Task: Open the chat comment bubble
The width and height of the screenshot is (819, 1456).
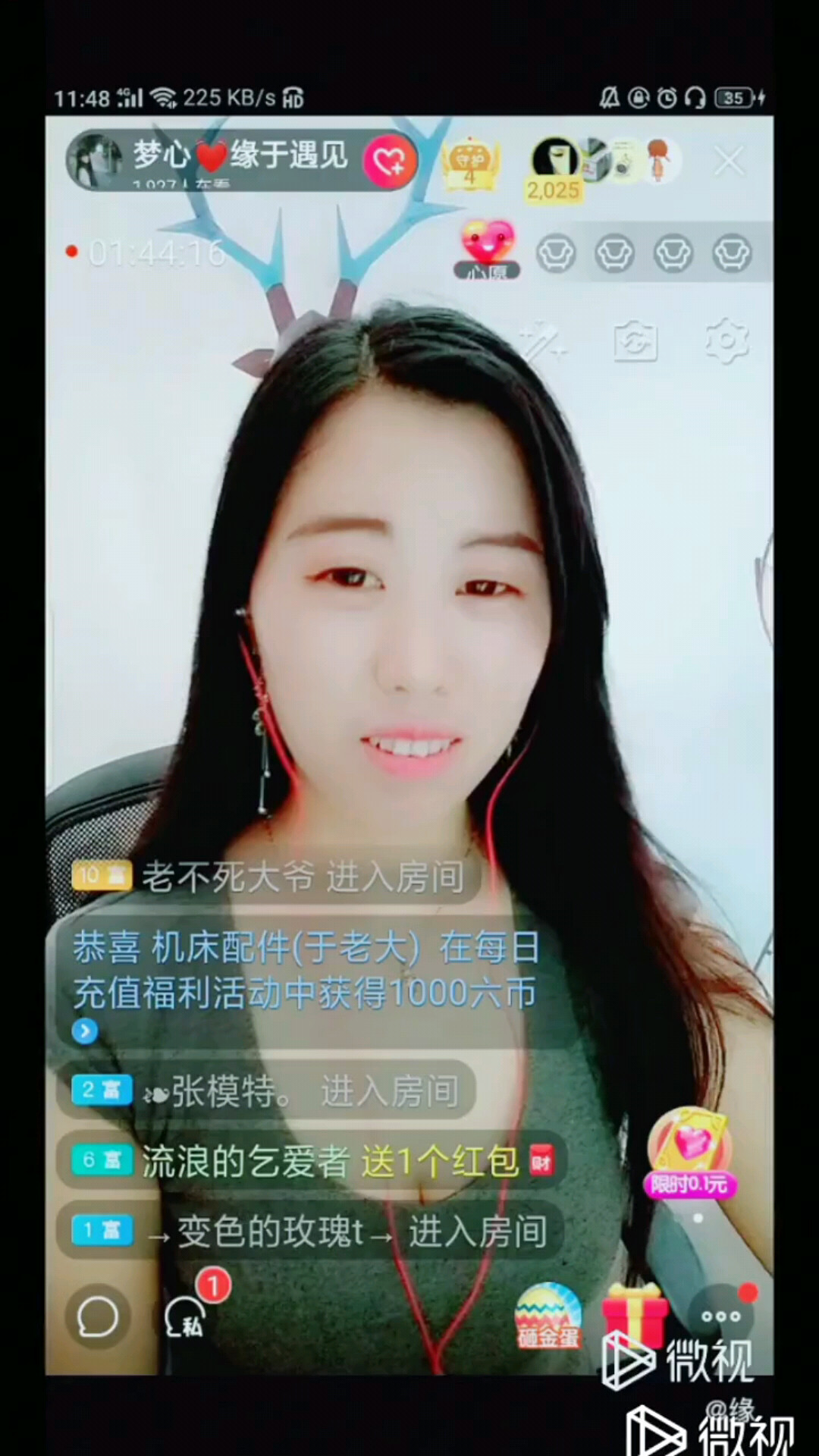Action: [97, 1317]
